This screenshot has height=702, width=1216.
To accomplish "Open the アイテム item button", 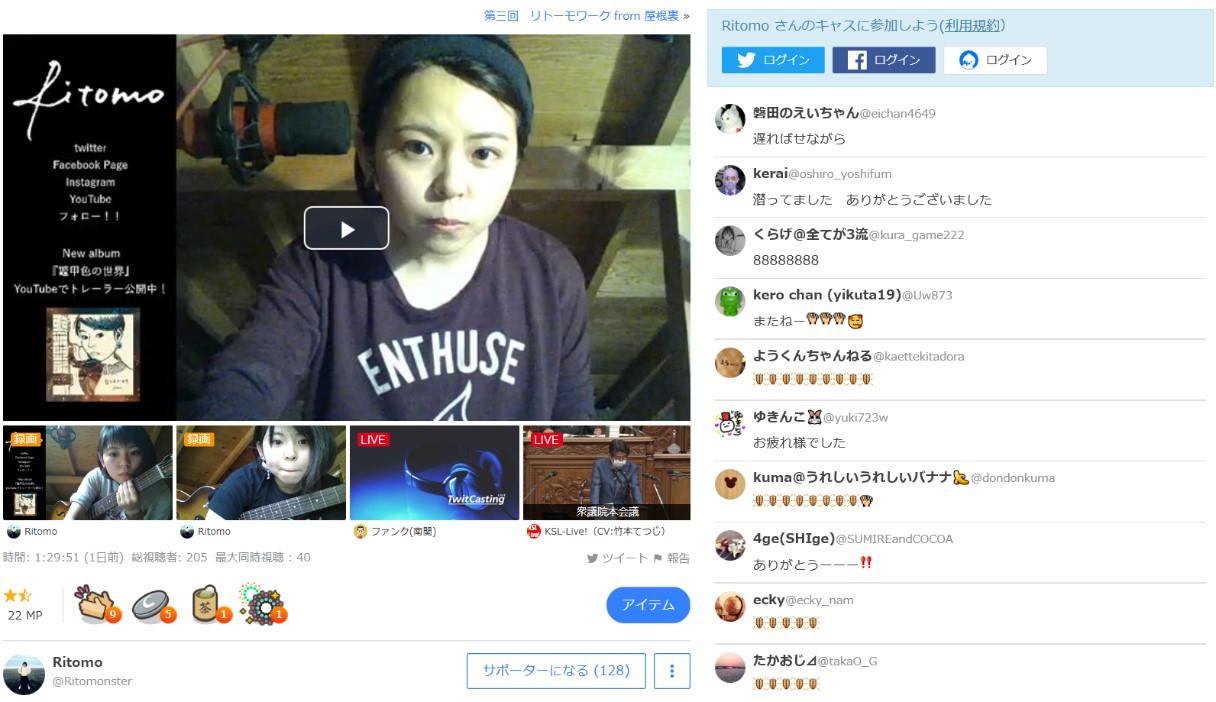I will [x=648, y=605].
